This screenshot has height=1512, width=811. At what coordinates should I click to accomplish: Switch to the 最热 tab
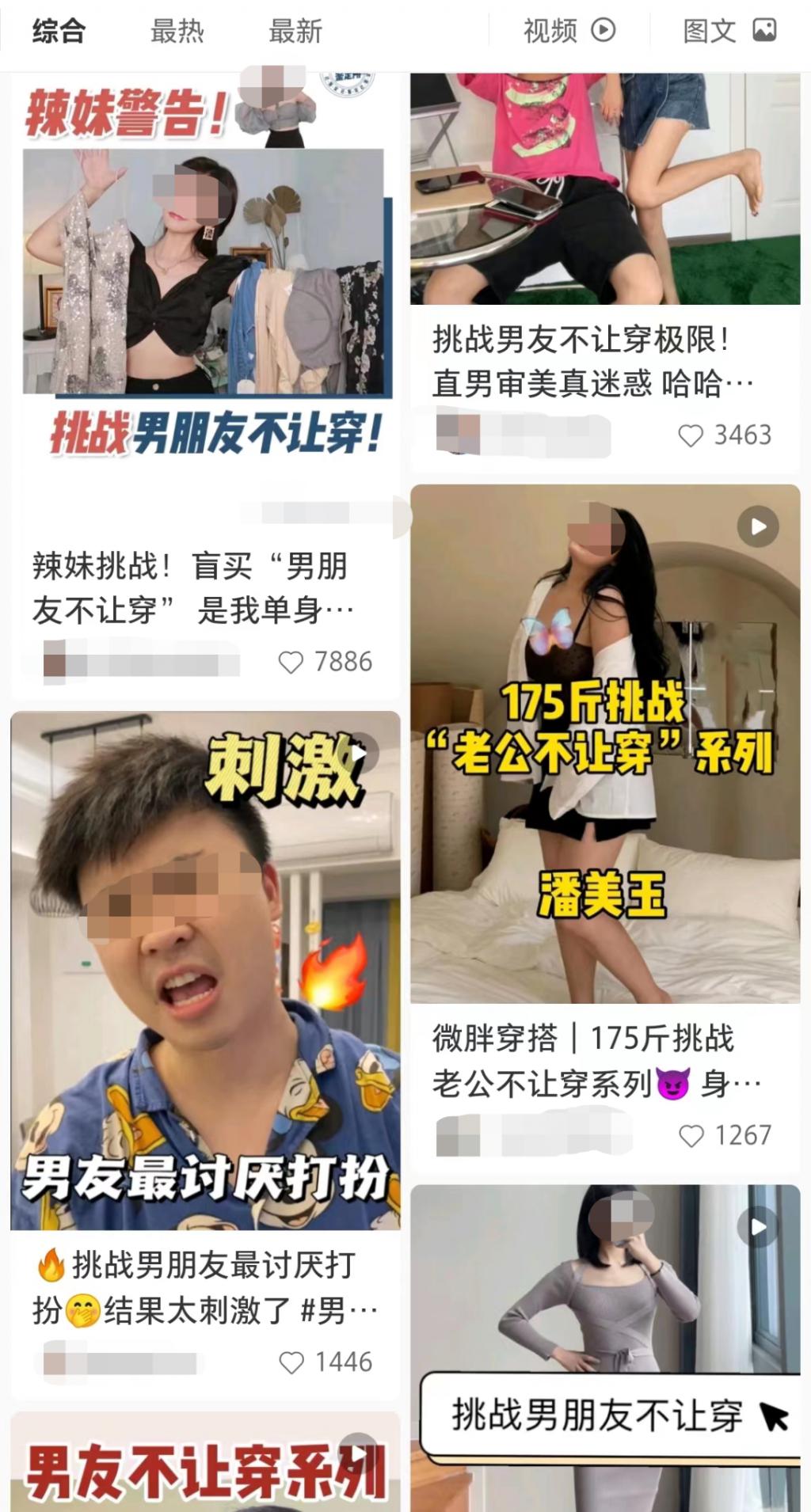[x=177, y=32]
